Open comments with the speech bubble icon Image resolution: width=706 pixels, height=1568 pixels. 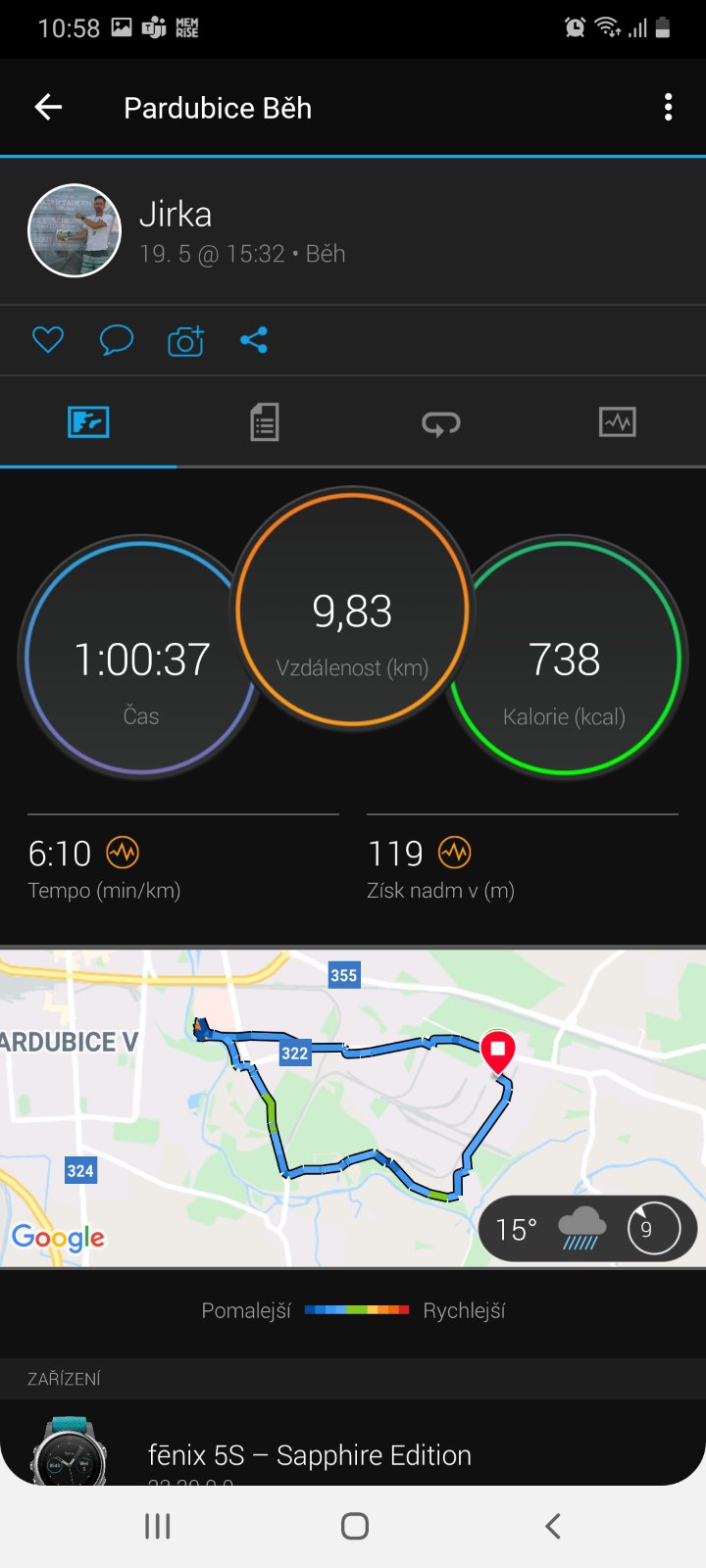pos(117,340)
